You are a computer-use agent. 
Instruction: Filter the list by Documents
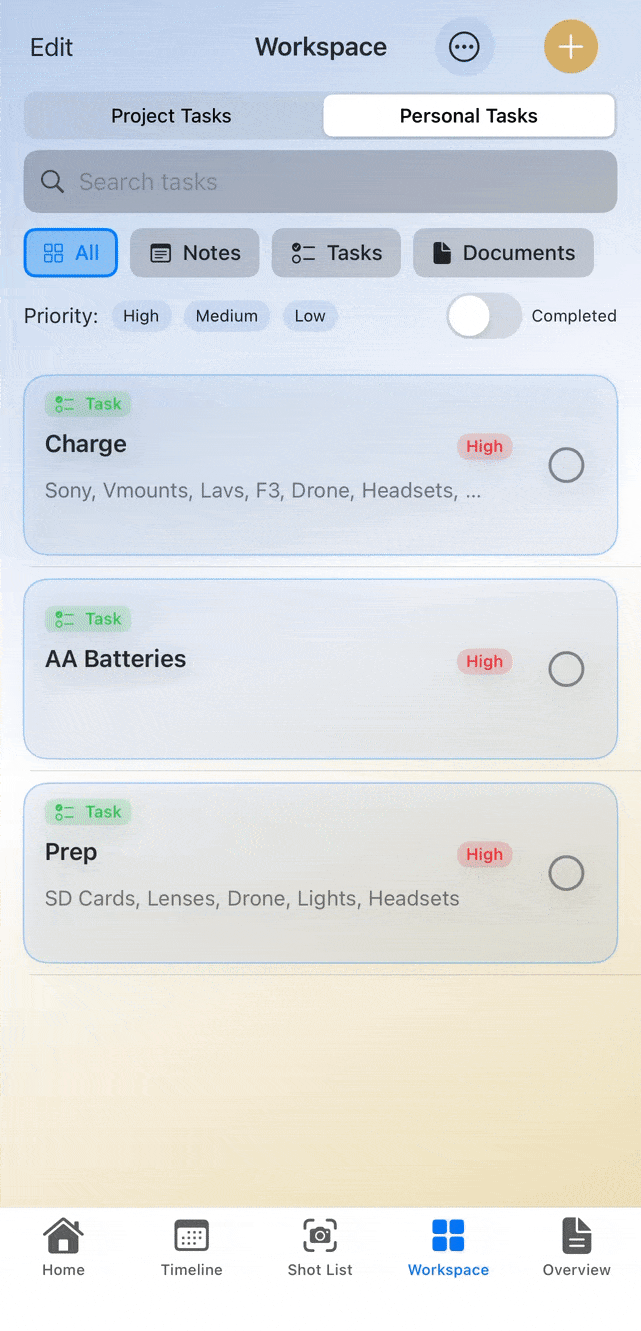click(503, 253)
